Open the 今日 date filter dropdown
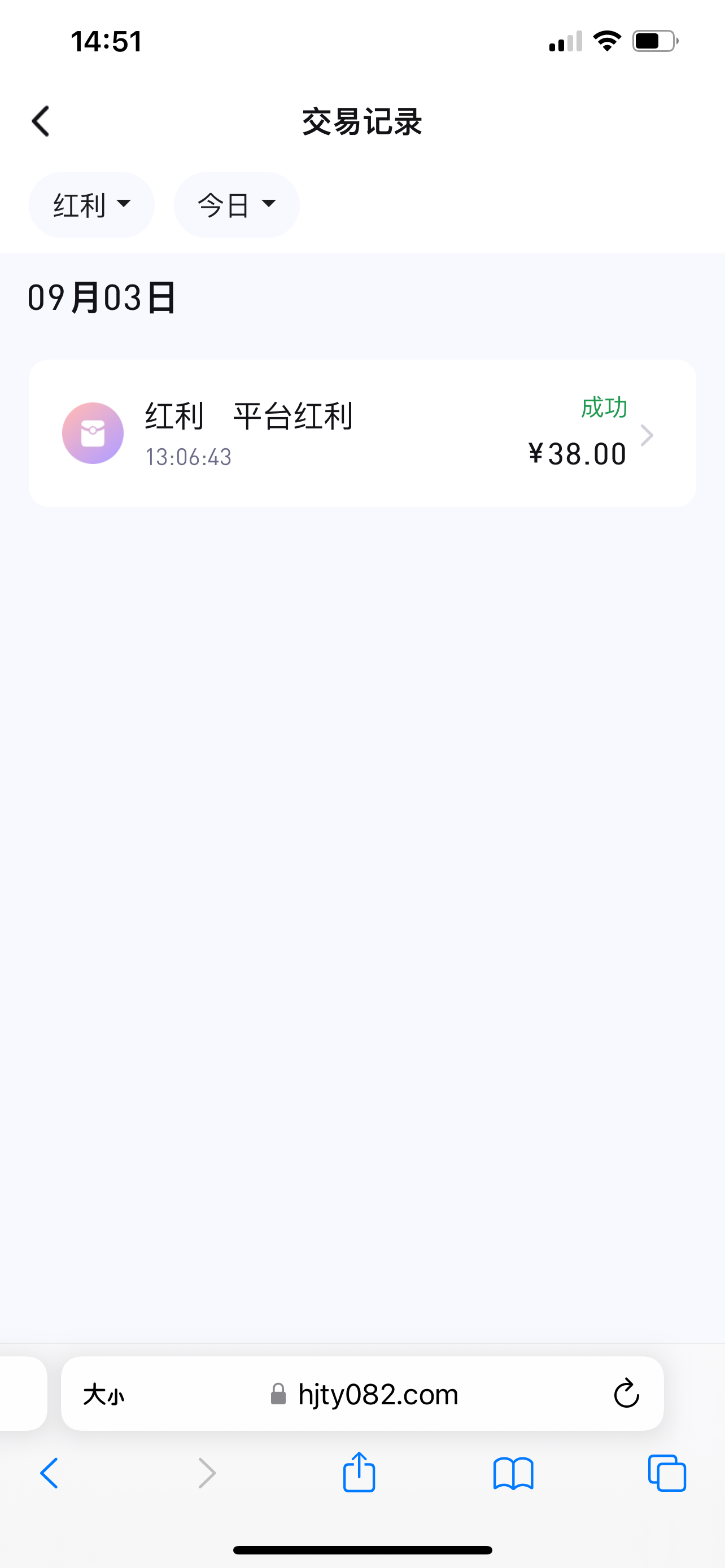Image resolution: width=725 pixels, height=1568 pixels. pyautogui.click(x=236, y=205)
